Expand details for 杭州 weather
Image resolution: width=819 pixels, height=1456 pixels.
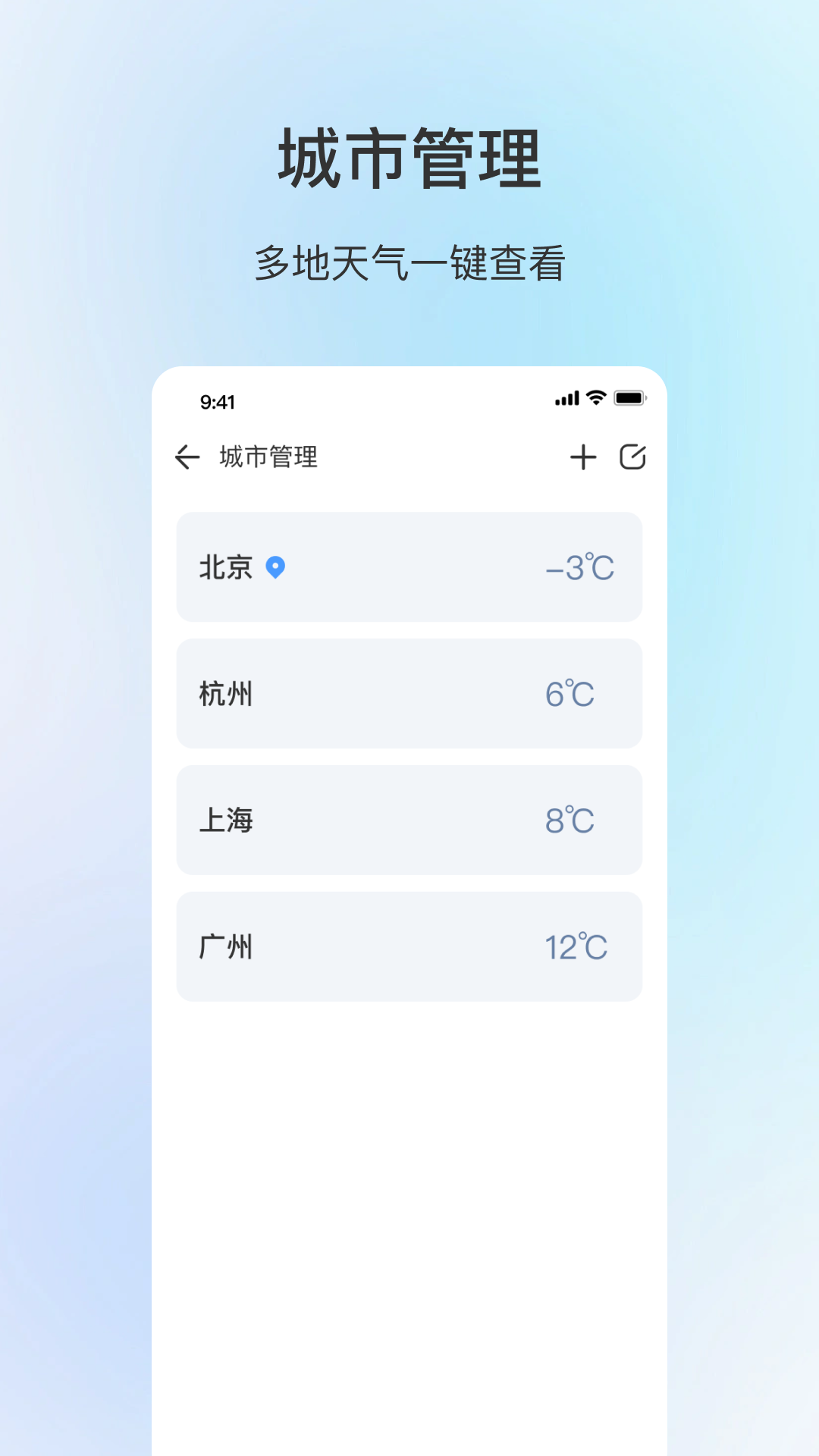coord(409,694)
